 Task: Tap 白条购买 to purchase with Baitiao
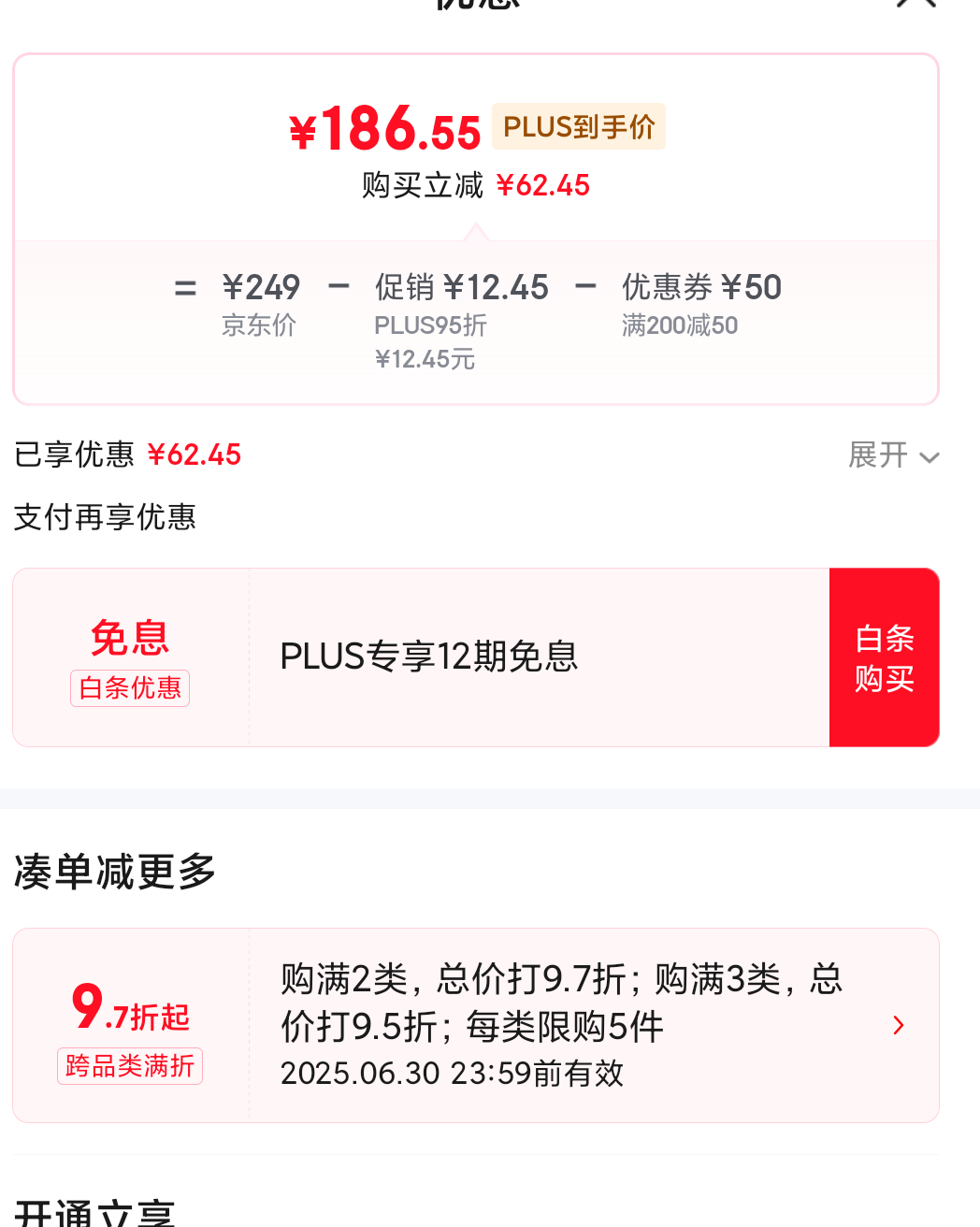click(x=884, y=657)
